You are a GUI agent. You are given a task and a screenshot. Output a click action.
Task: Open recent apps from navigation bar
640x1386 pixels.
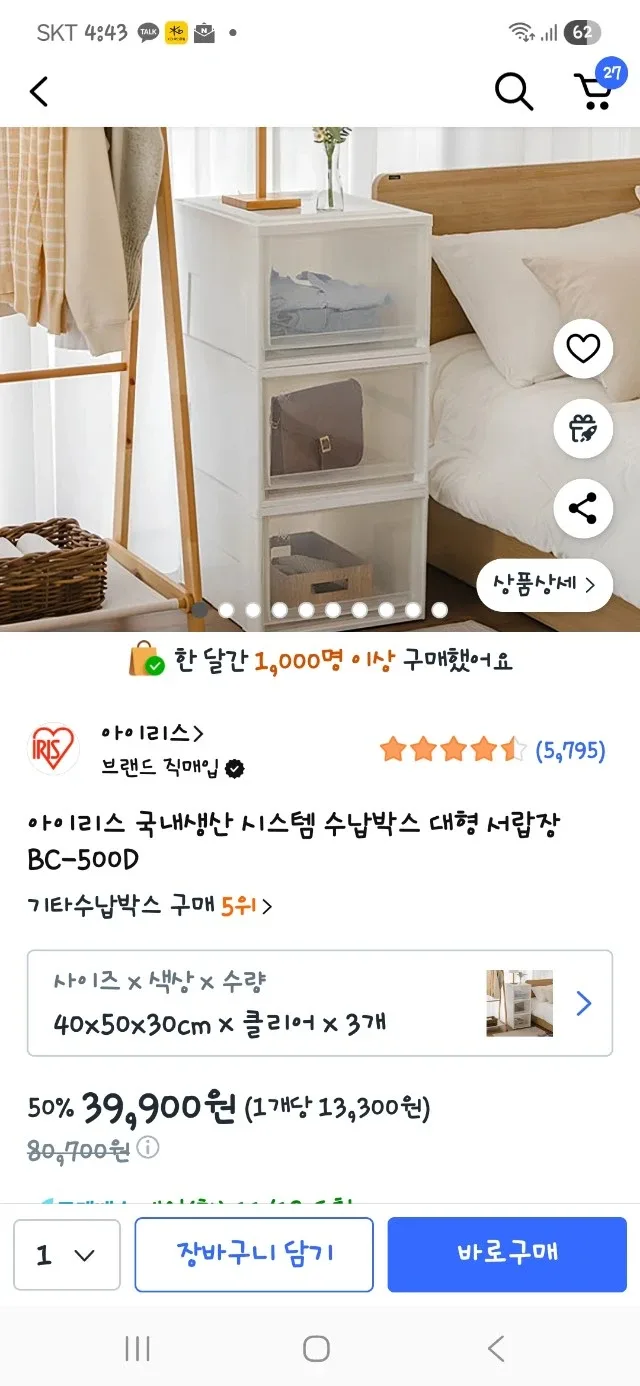138,1348
